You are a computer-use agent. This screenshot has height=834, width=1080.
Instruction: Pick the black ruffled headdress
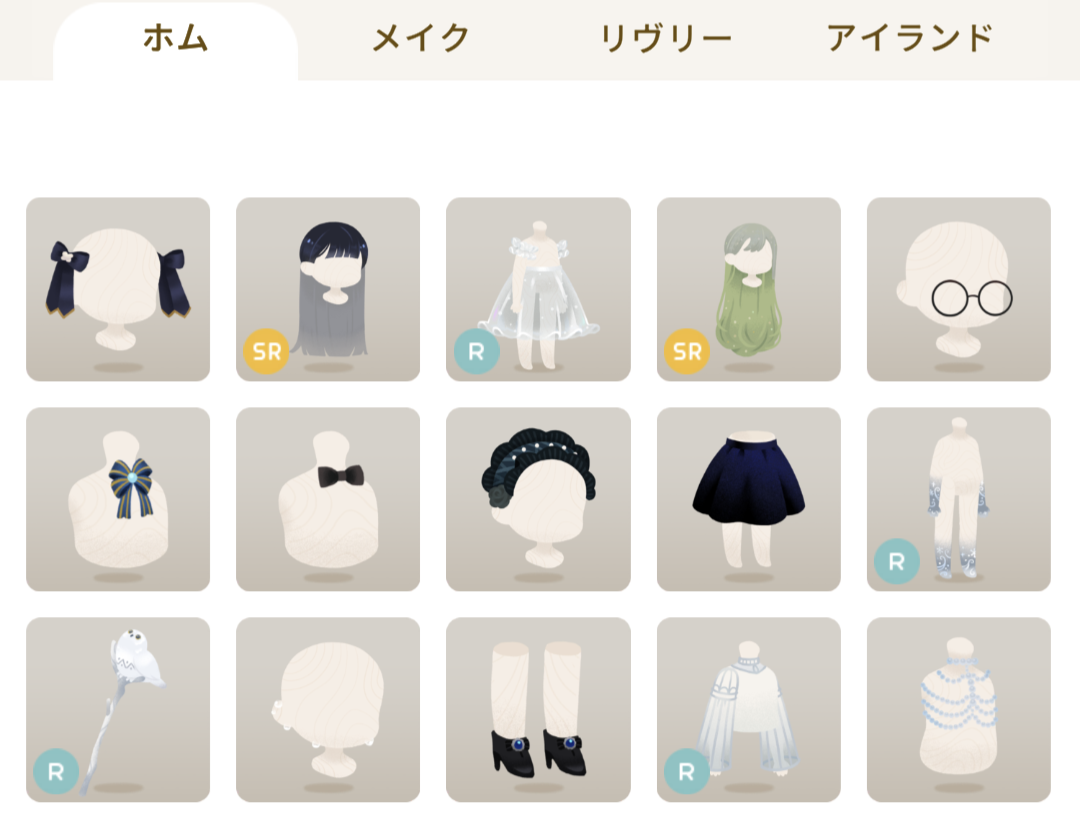538,499
